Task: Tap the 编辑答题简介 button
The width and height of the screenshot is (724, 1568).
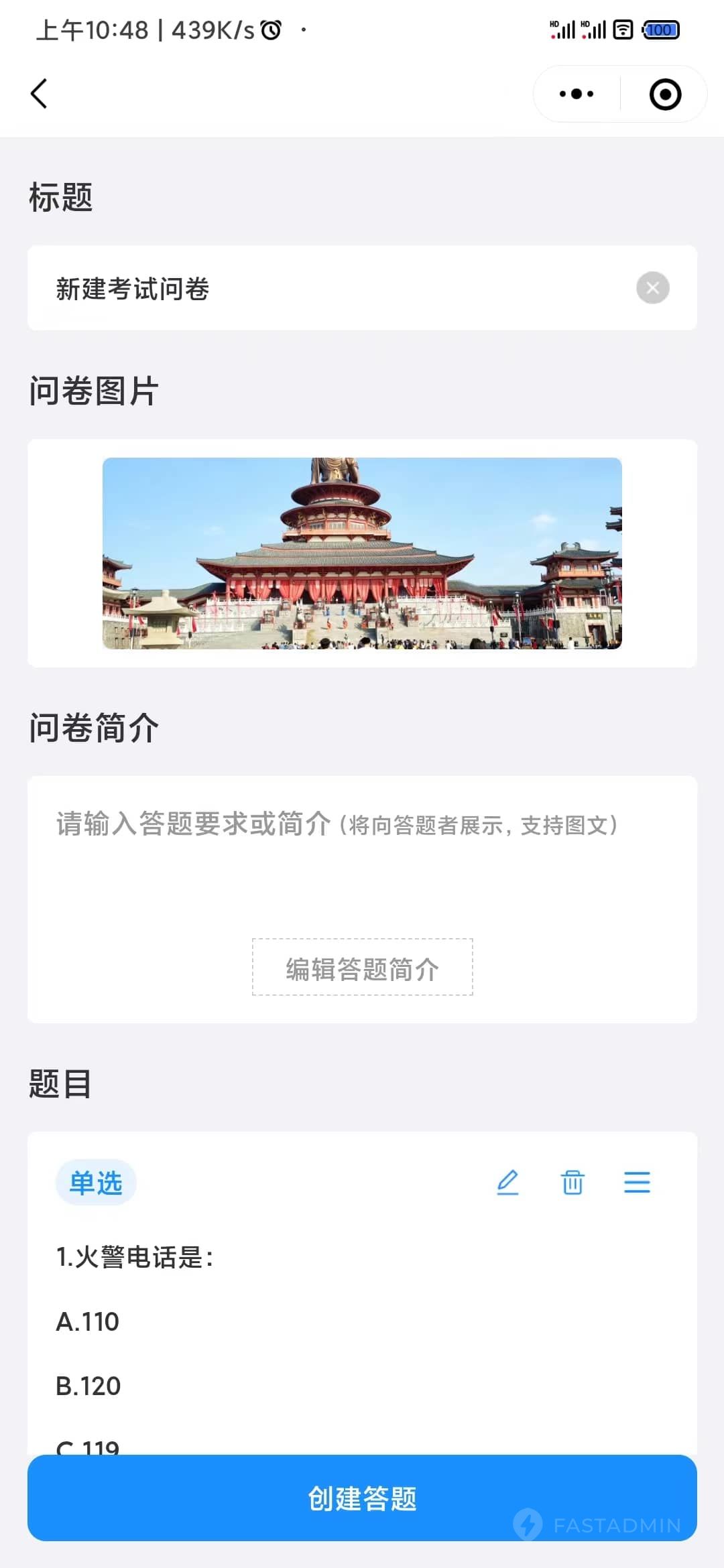Action: (362, 968)
